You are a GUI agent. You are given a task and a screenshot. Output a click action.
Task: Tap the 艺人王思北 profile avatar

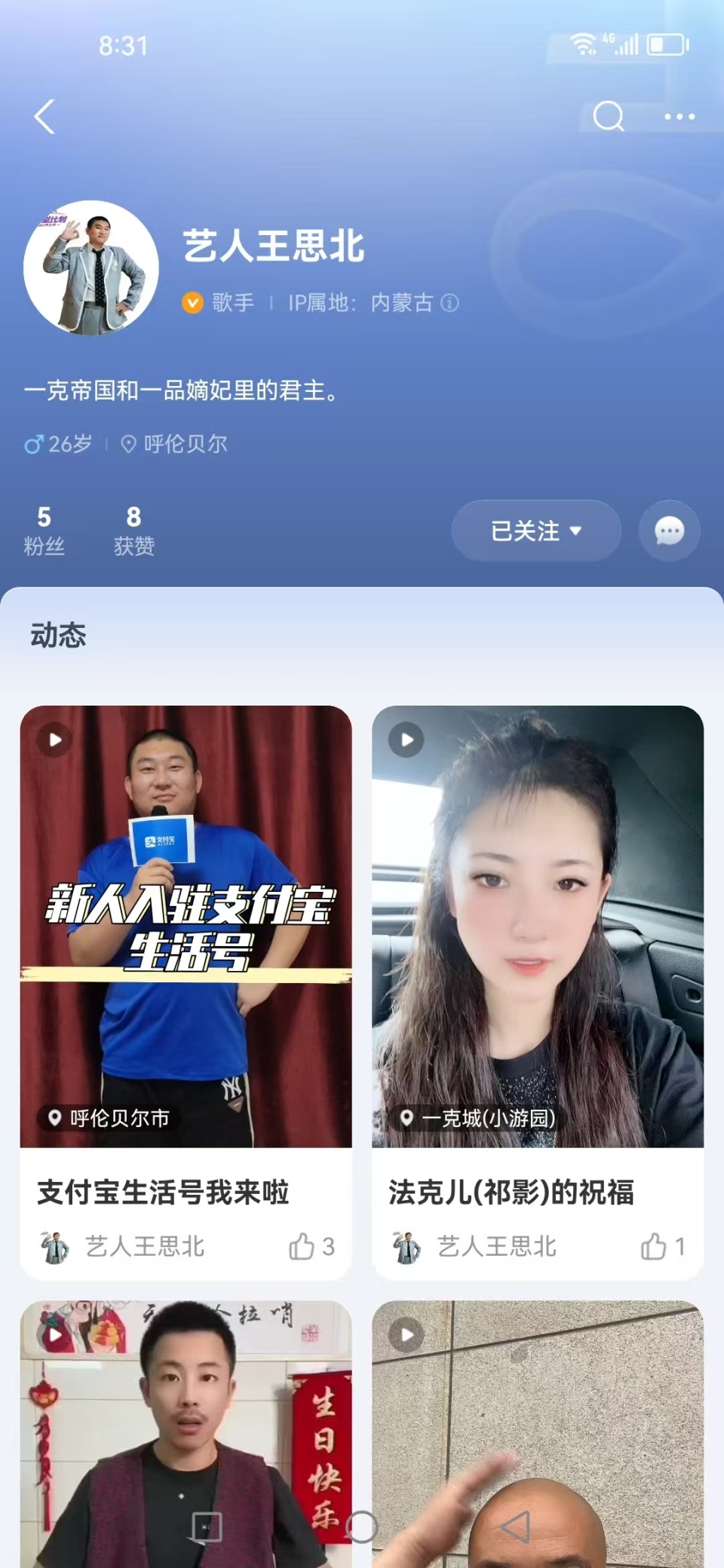(x=91, y=268)
